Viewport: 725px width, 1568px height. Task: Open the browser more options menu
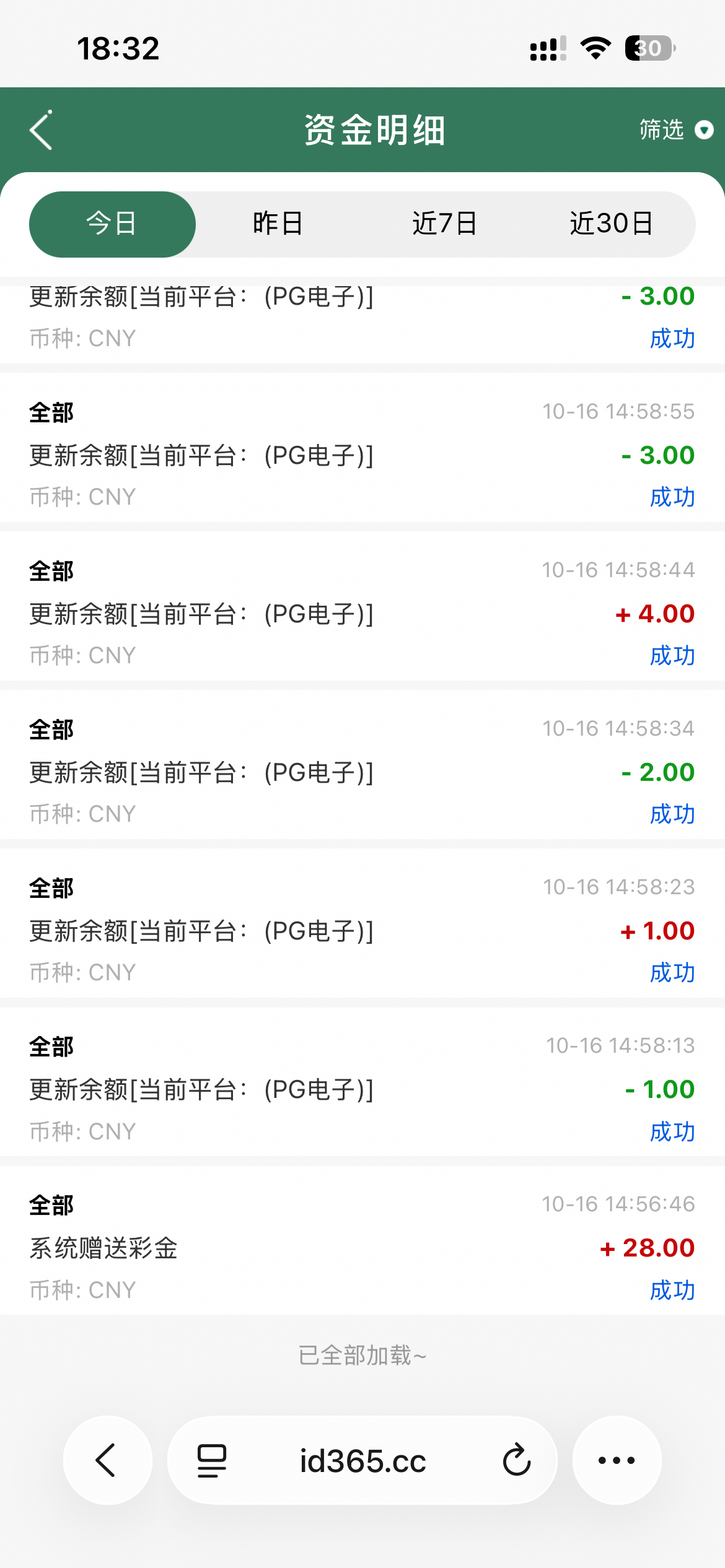(x=617, y=1460)
